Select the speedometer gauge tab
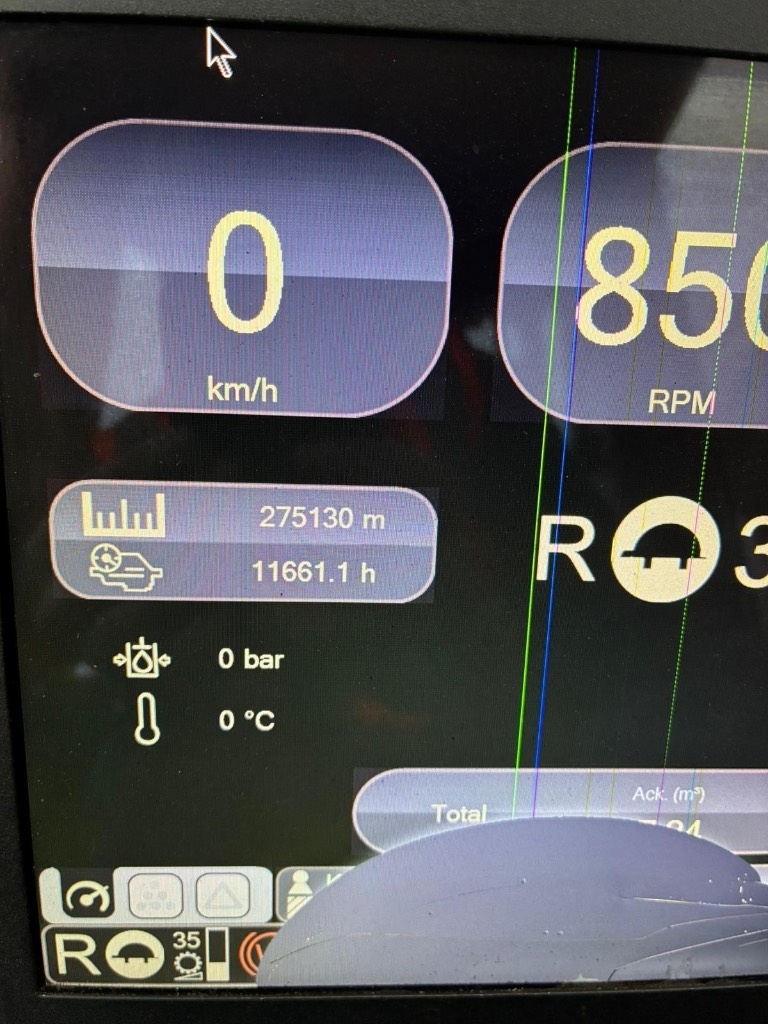768x1024 pixels. tap(88, 896)
